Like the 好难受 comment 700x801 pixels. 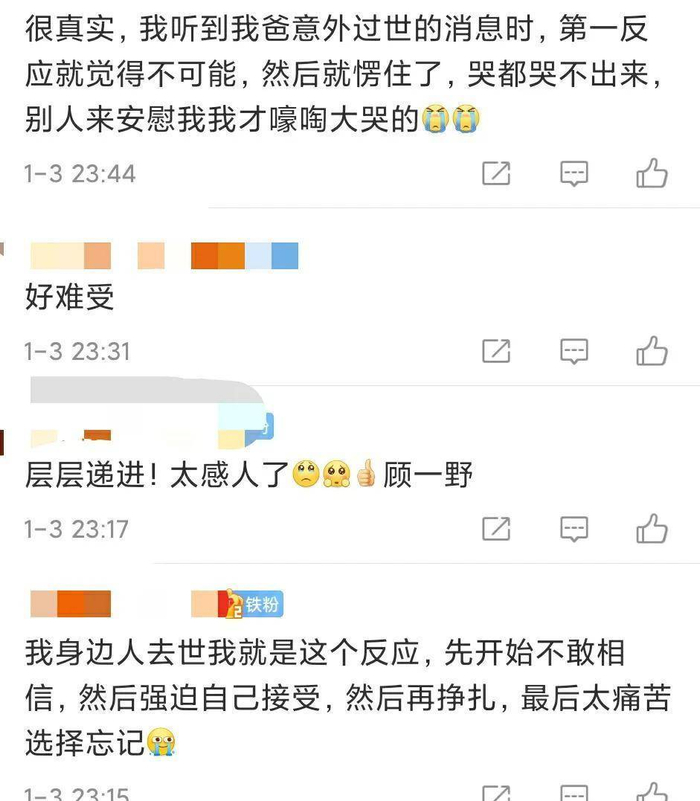[x=652, y=351]
